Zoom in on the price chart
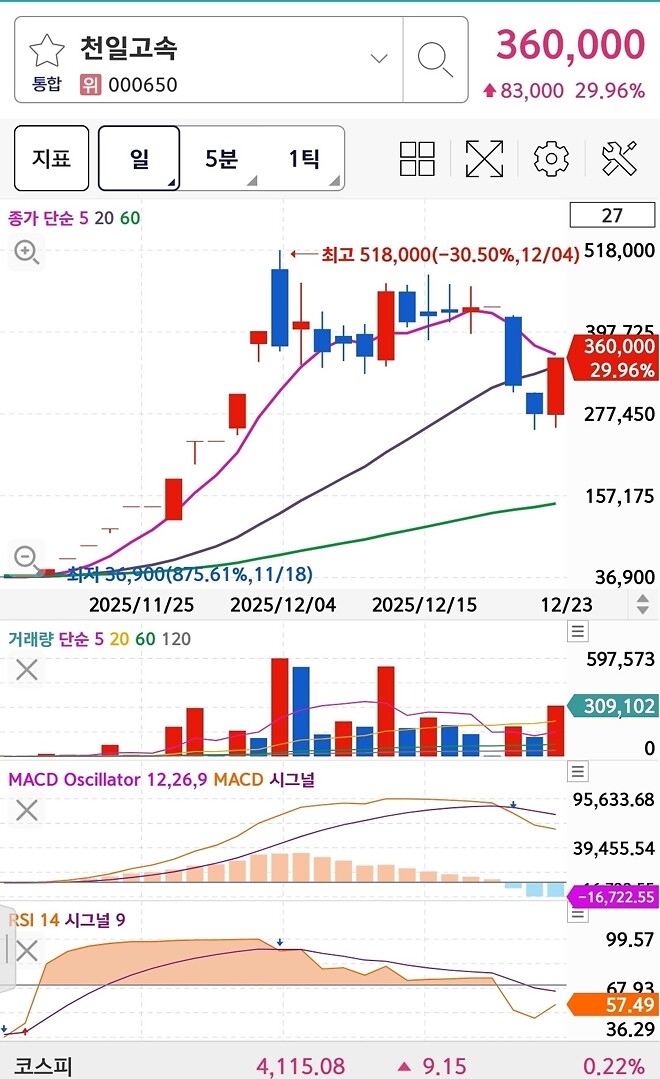The height and width of the screenshot is (1079, 660). point(27,253)
